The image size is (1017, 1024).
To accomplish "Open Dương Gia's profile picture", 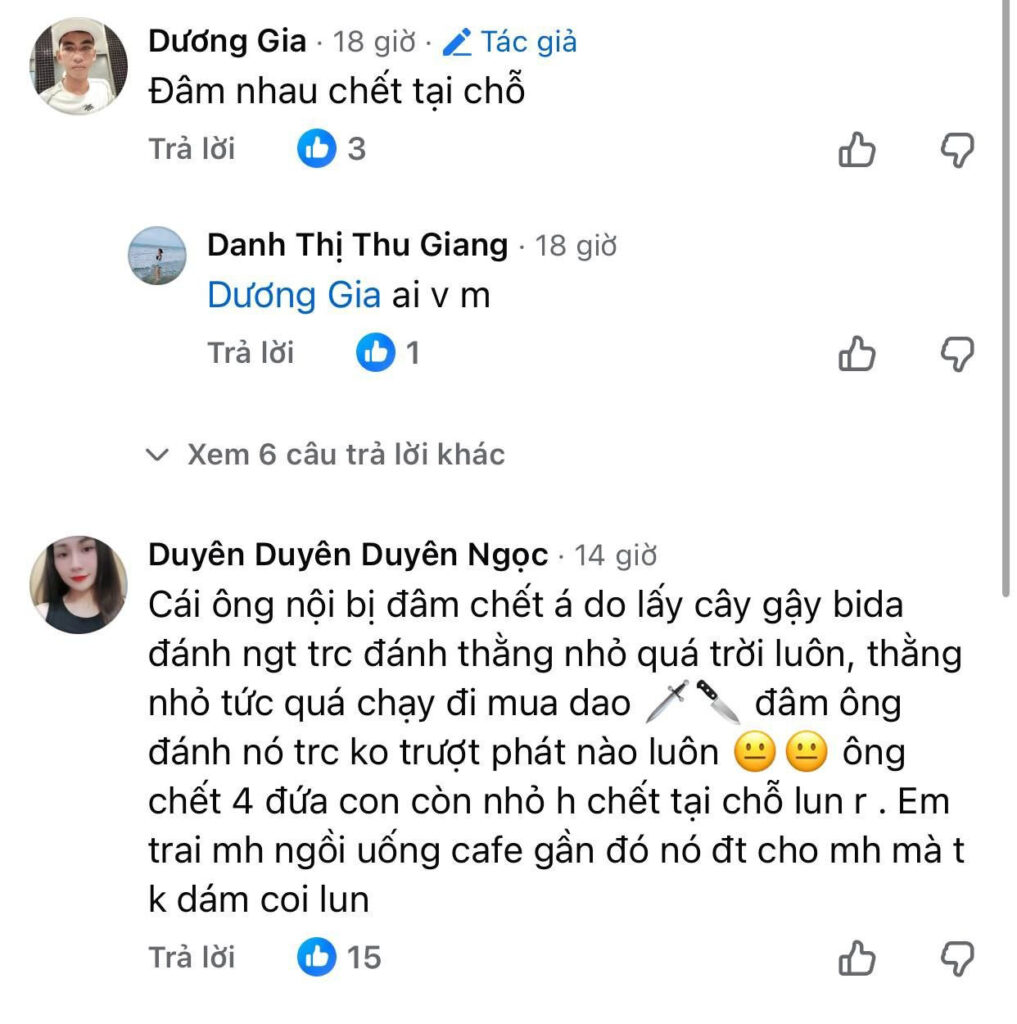I will click(x=79, y=66).
